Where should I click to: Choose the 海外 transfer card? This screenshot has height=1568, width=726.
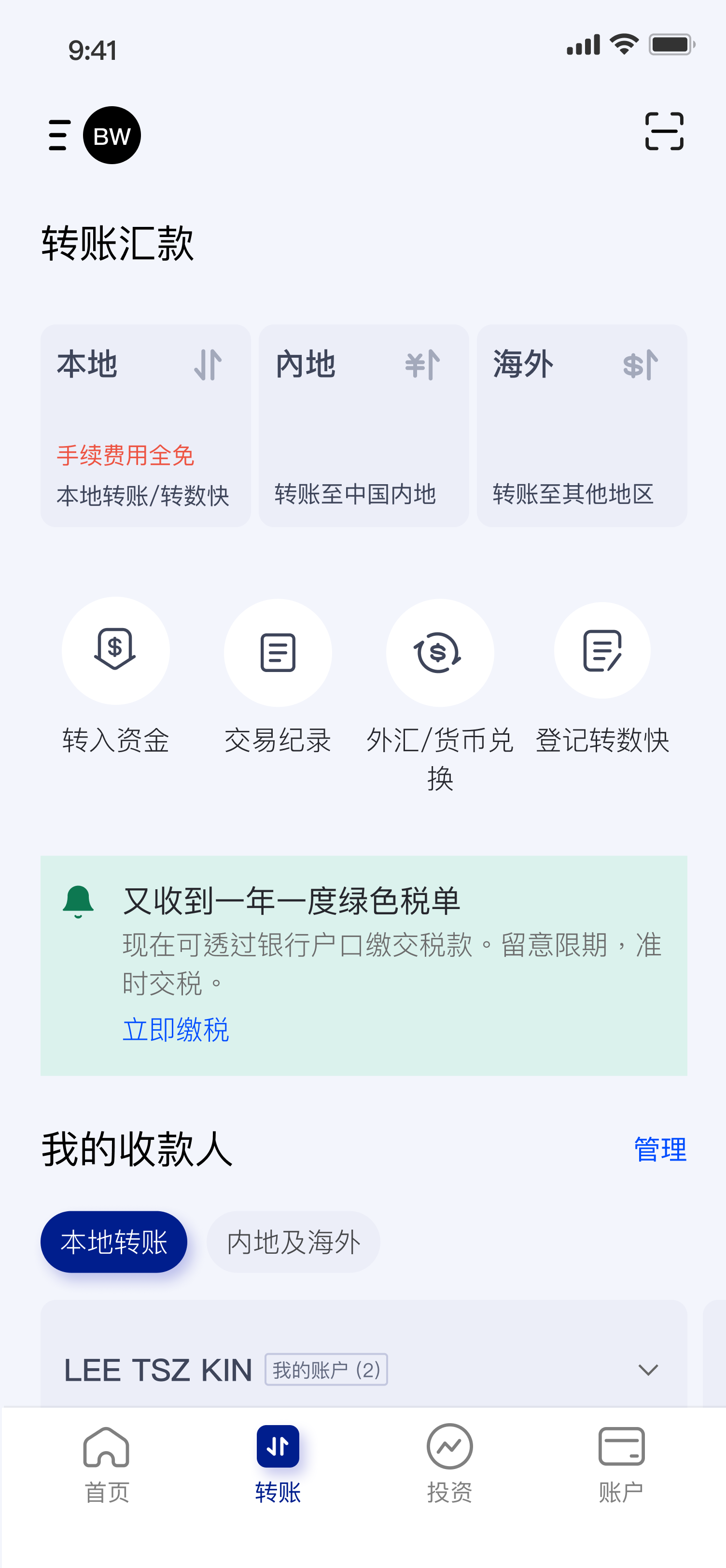581,425
